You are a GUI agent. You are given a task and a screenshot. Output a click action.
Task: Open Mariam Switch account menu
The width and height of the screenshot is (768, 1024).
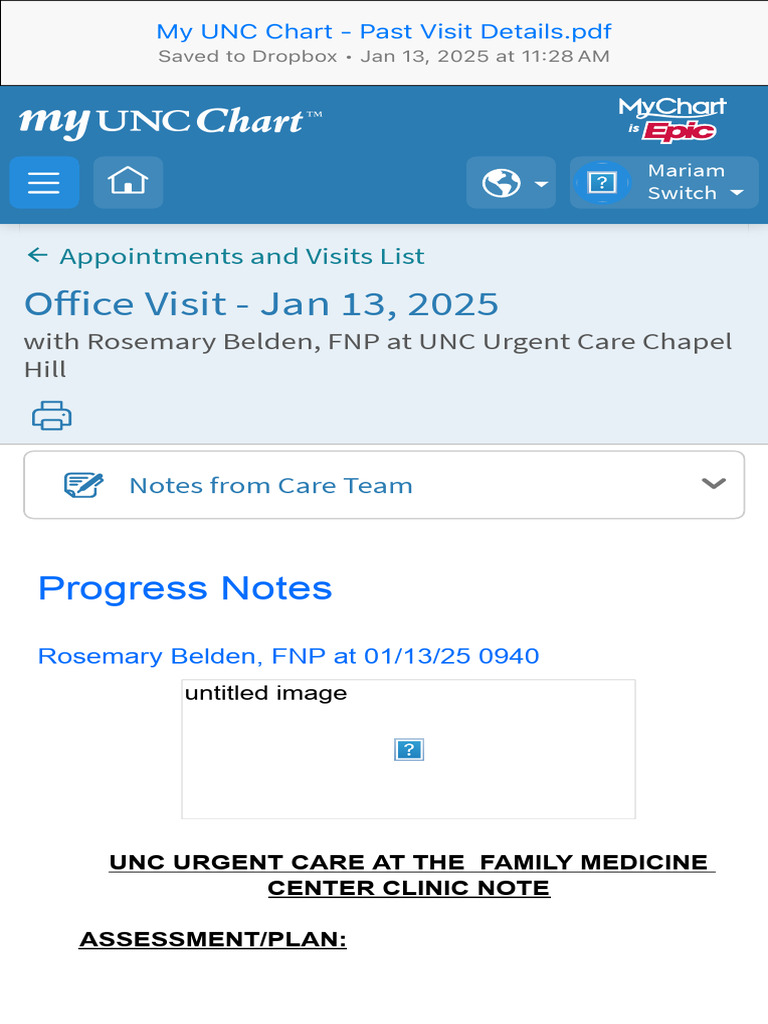coord(663,183)
